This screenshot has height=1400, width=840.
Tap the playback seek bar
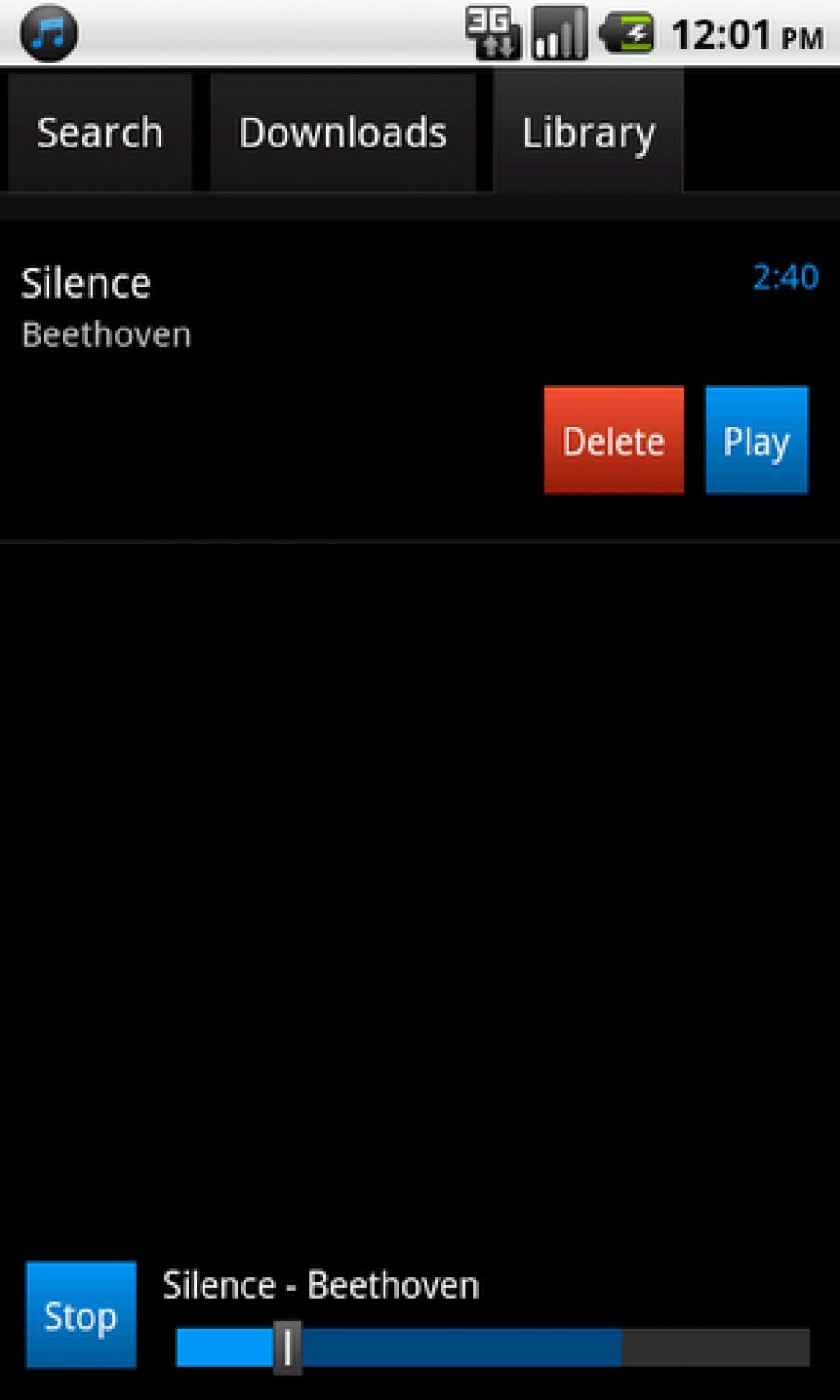[x=493, y=1348]
